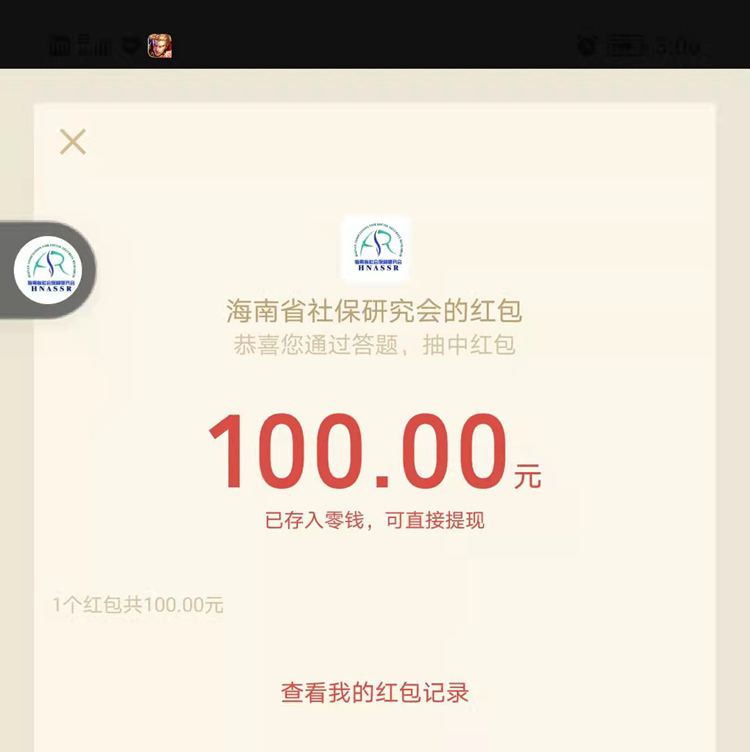The height and width of the screenshot is (752, 750).
Task: Open 查看我的红包记录 link
Action: click(375, 692)
